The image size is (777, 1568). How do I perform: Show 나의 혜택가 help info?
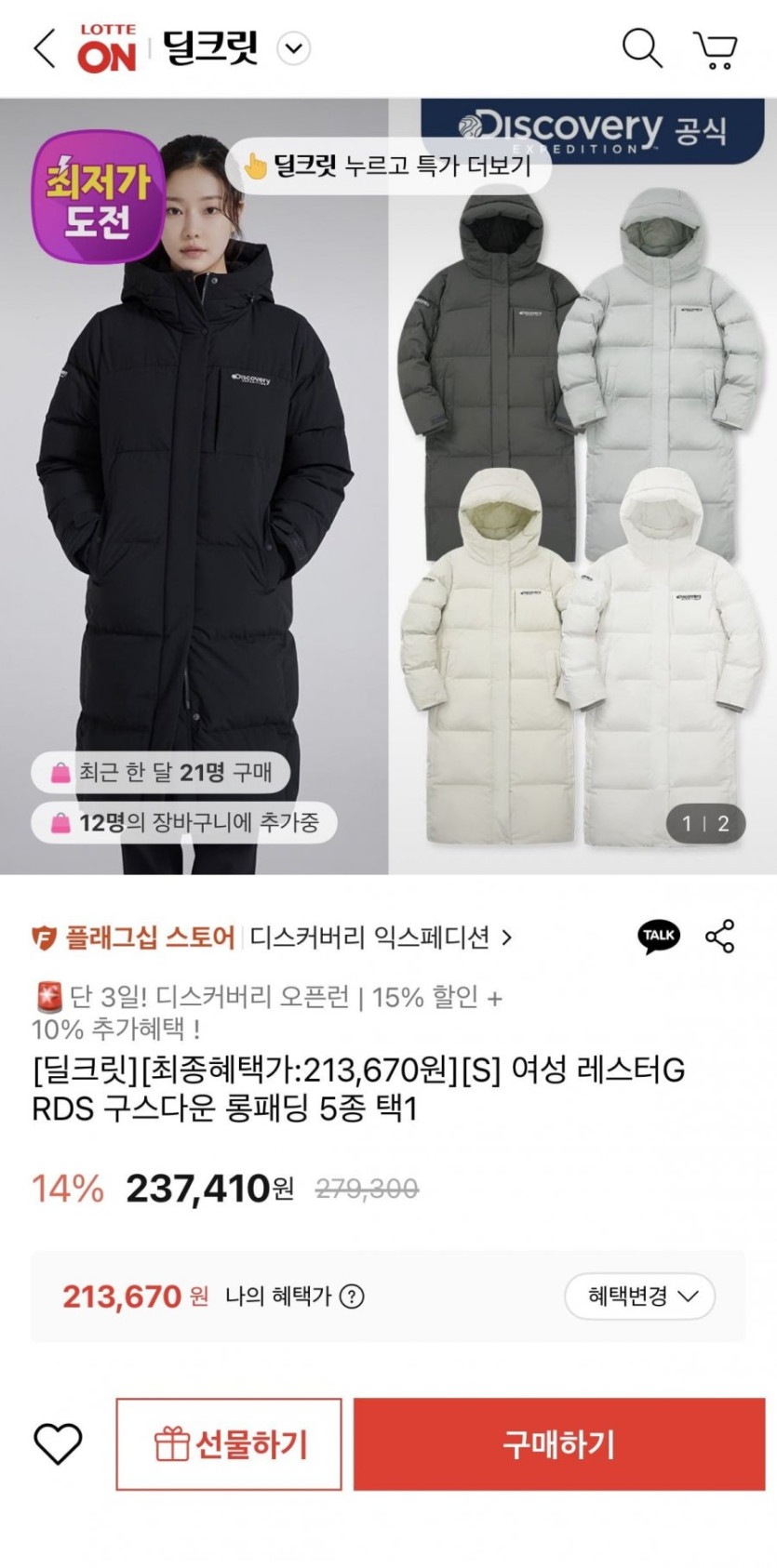(352, 1296)
